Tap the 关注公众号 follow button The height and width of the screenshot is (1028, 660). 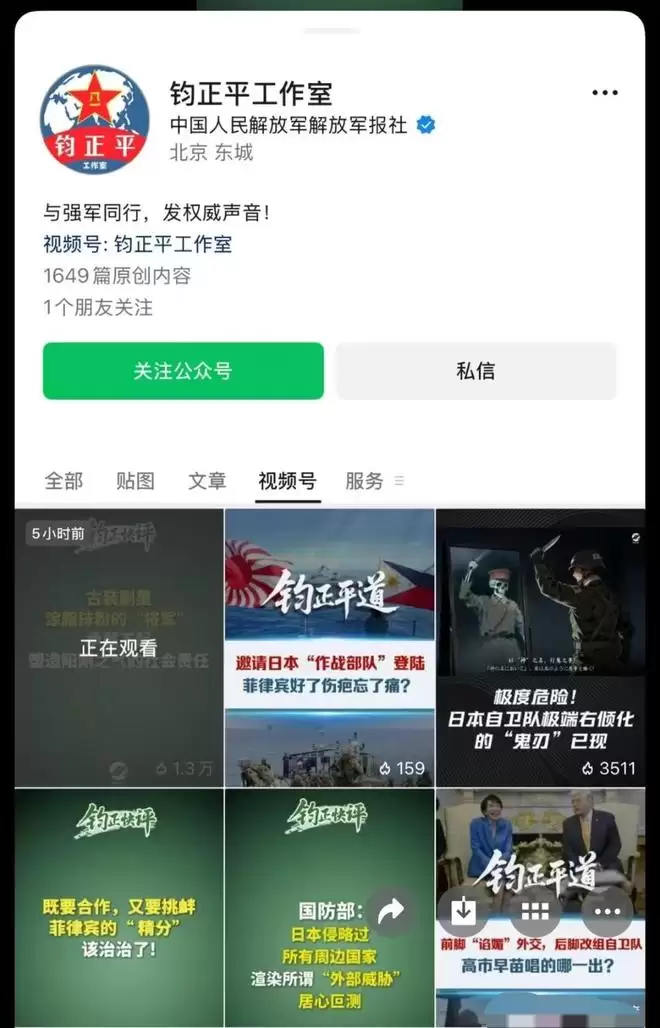(183, 371)
